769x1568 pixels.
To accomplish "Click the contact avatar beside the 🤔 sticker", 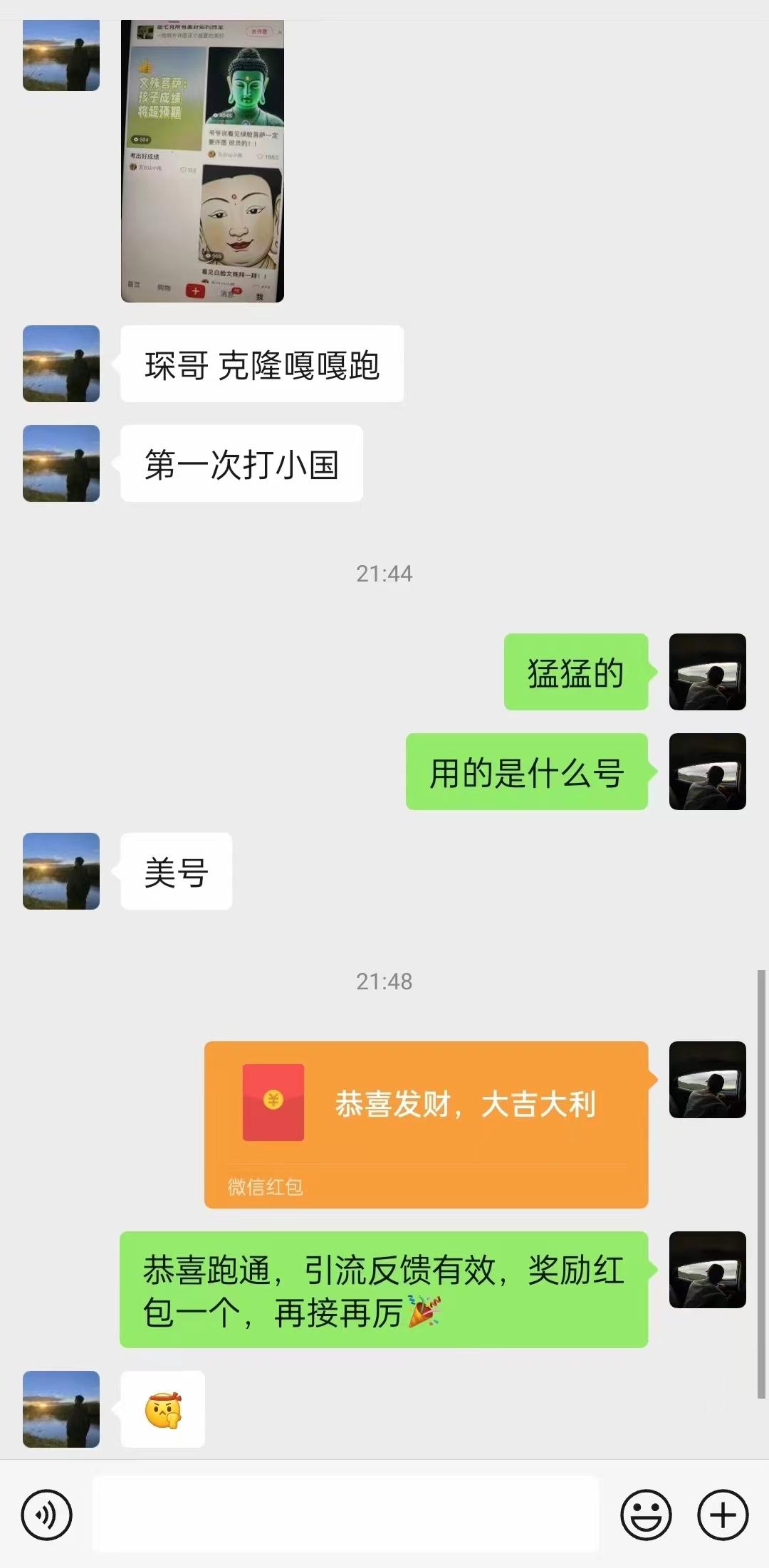I will pos(61,1409).
